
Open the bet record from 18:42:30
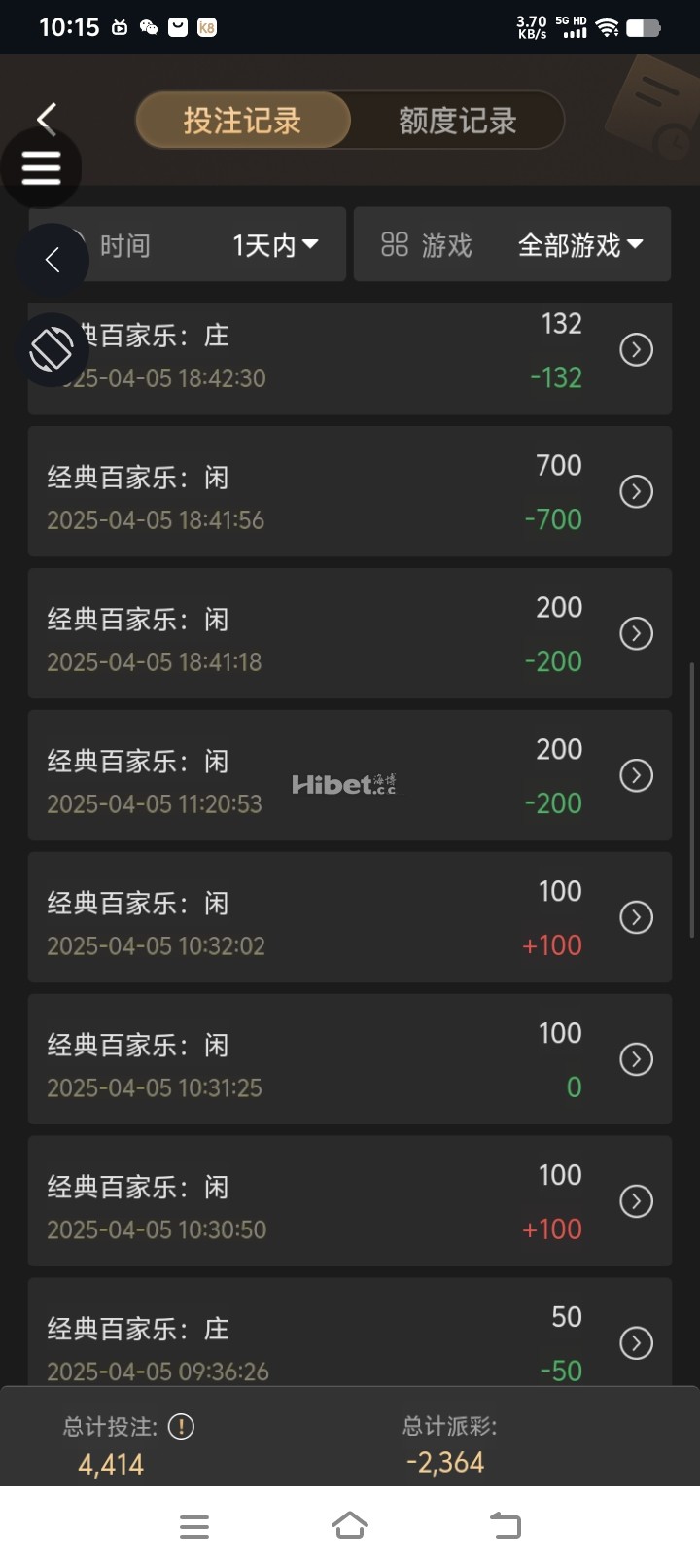tap(636, 350)
